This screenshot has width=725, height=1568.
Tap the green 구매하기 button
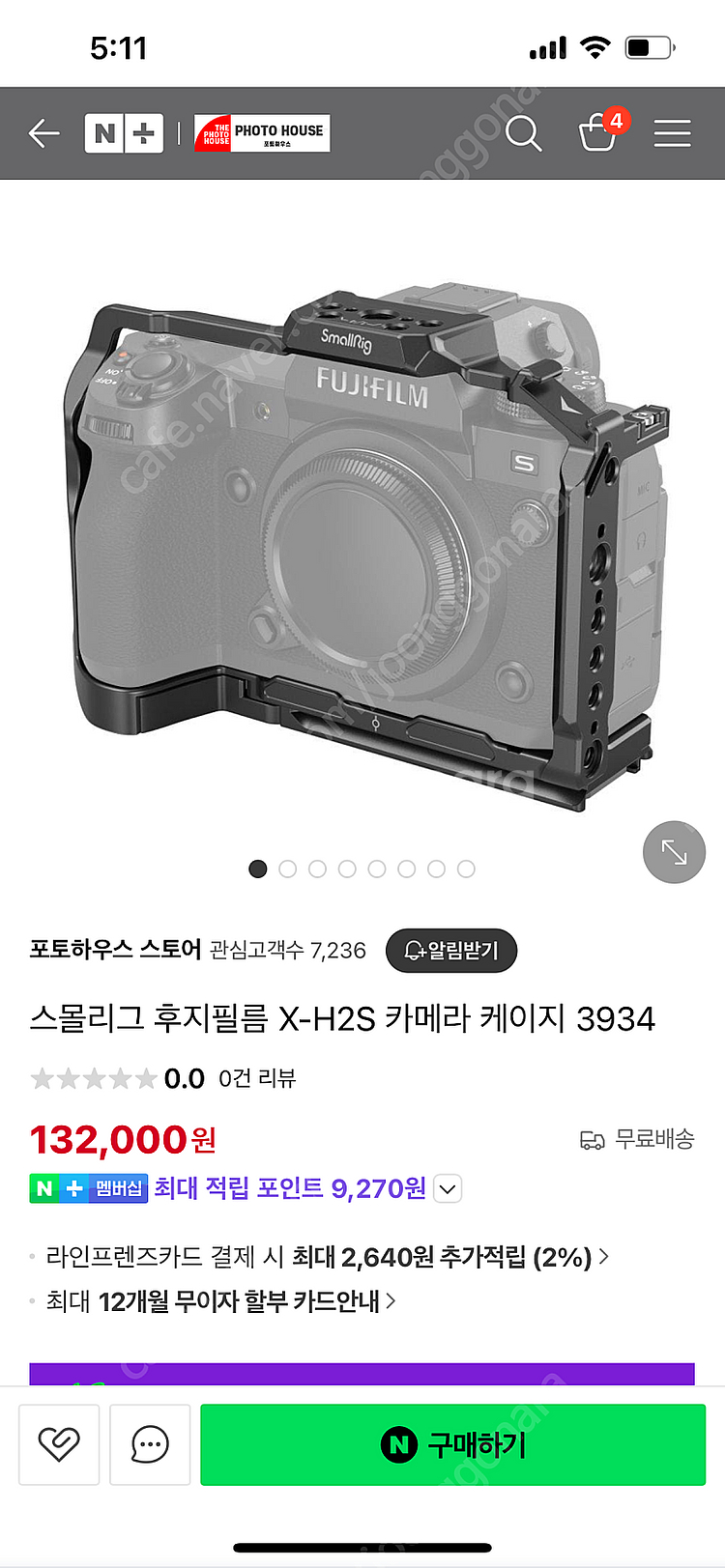coord(453,1444)
